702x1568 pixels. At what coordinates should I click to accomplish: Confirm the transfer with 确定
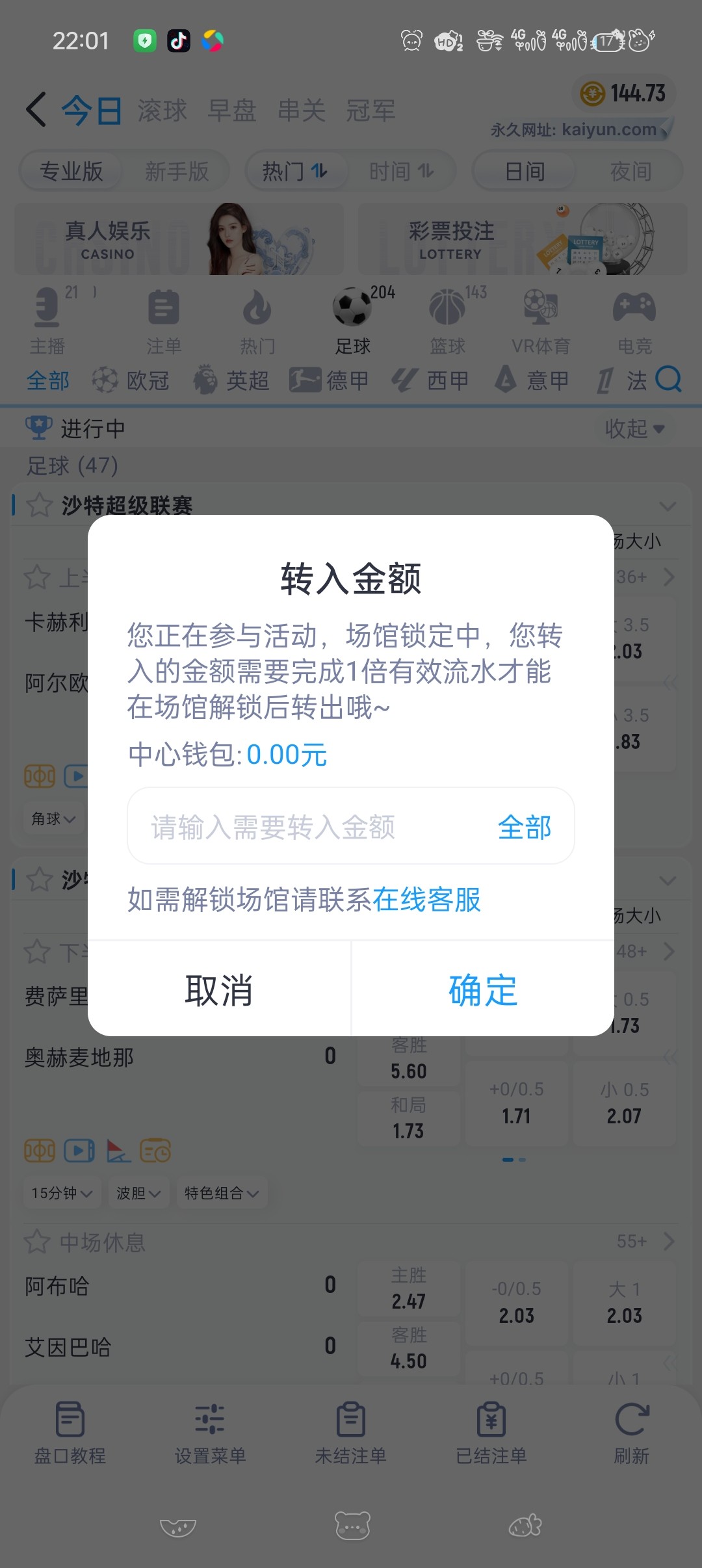click(482, 989)
